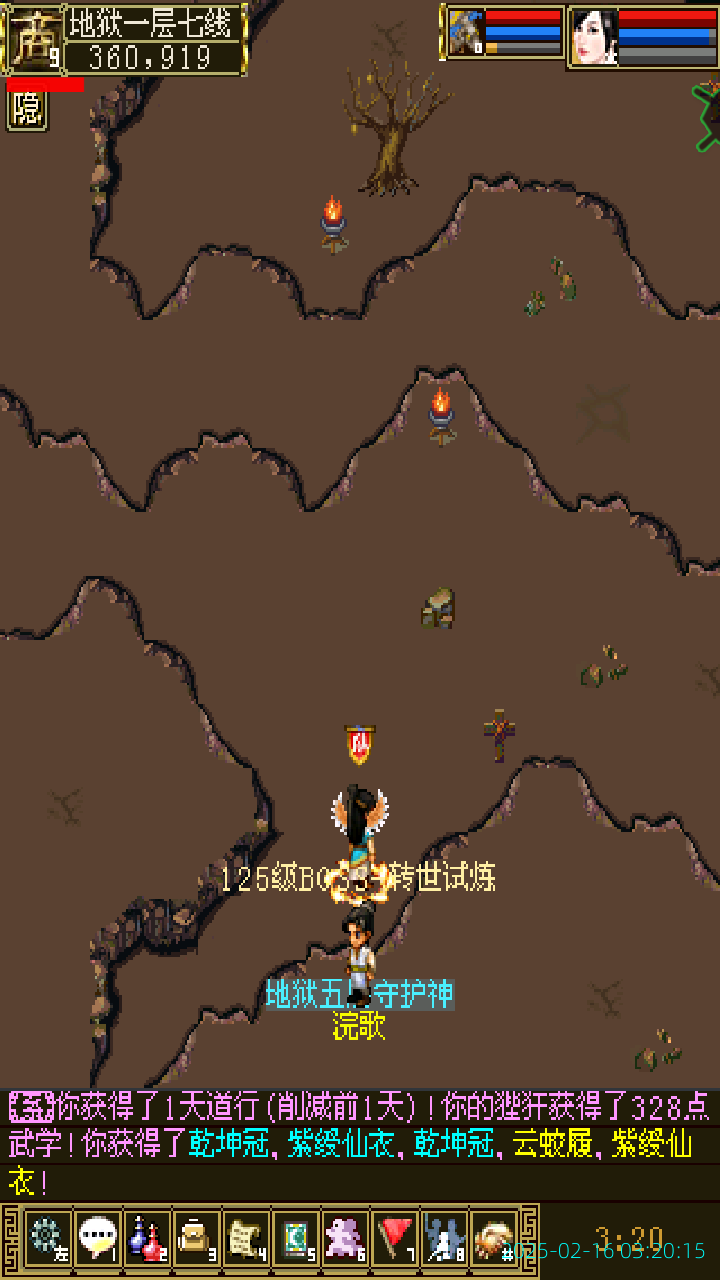This screenshot has height=1280, width=720.
Task: Use the potions shortcut
Action: pos(147,1239)
